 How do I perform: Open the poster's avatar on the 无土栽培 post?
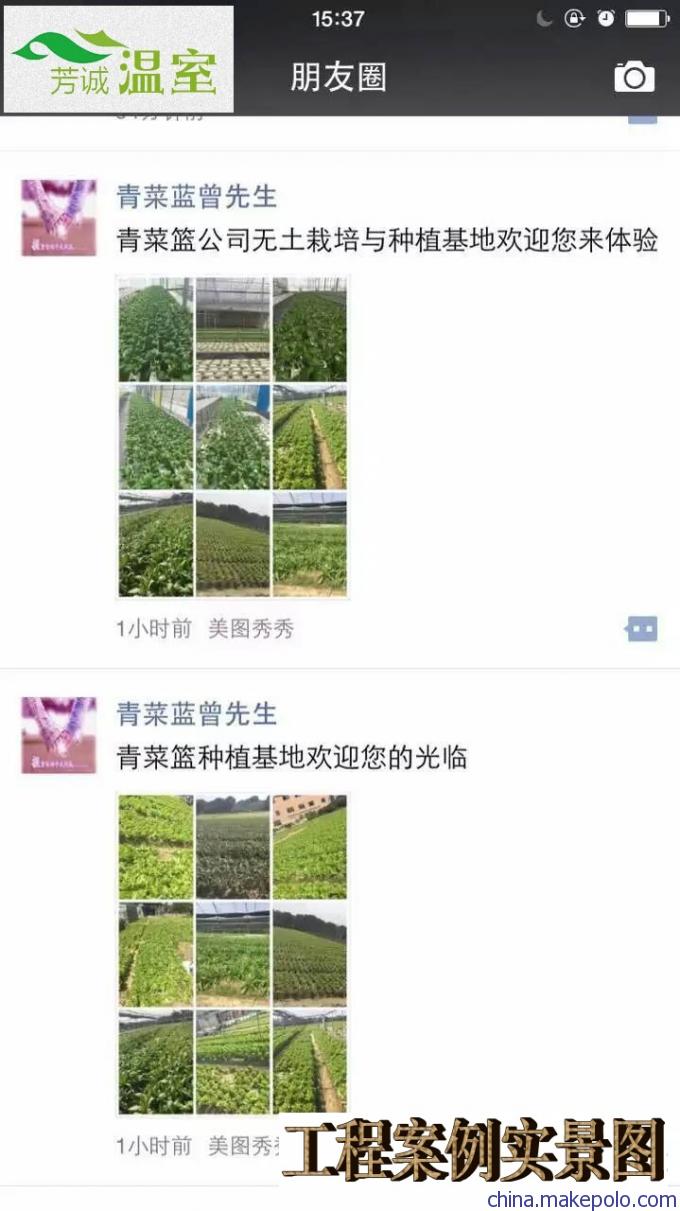(x=59, y=218)
